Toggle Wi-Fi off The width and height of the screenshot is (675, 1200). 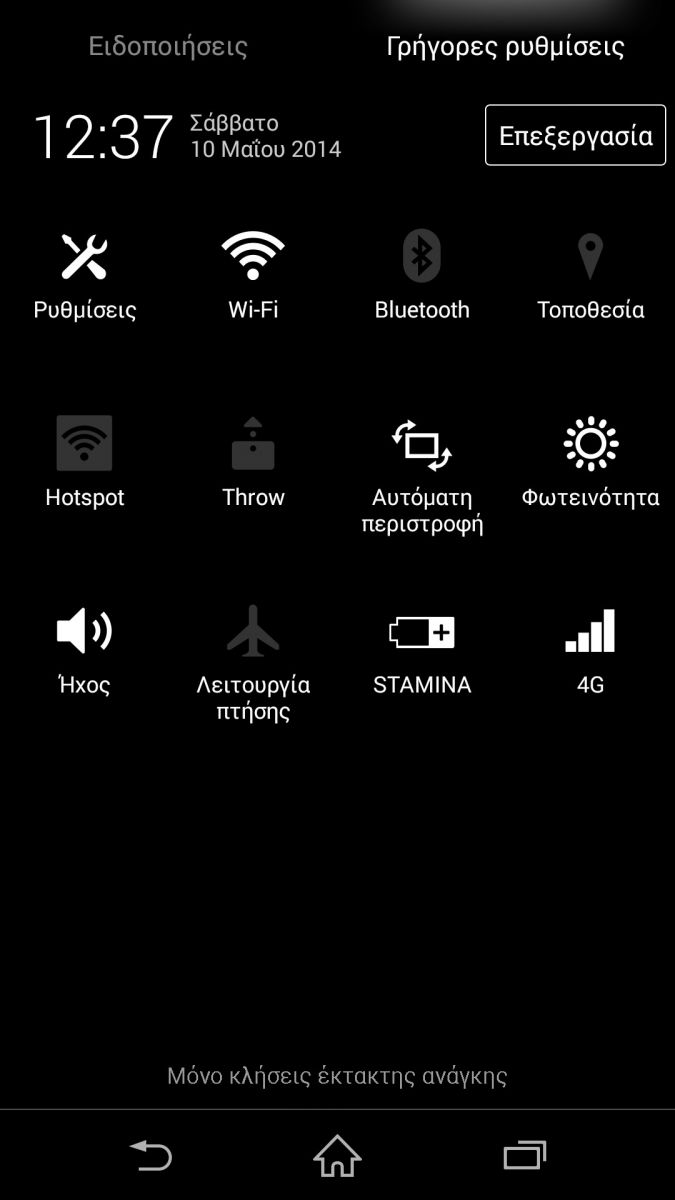coord(253,275)
